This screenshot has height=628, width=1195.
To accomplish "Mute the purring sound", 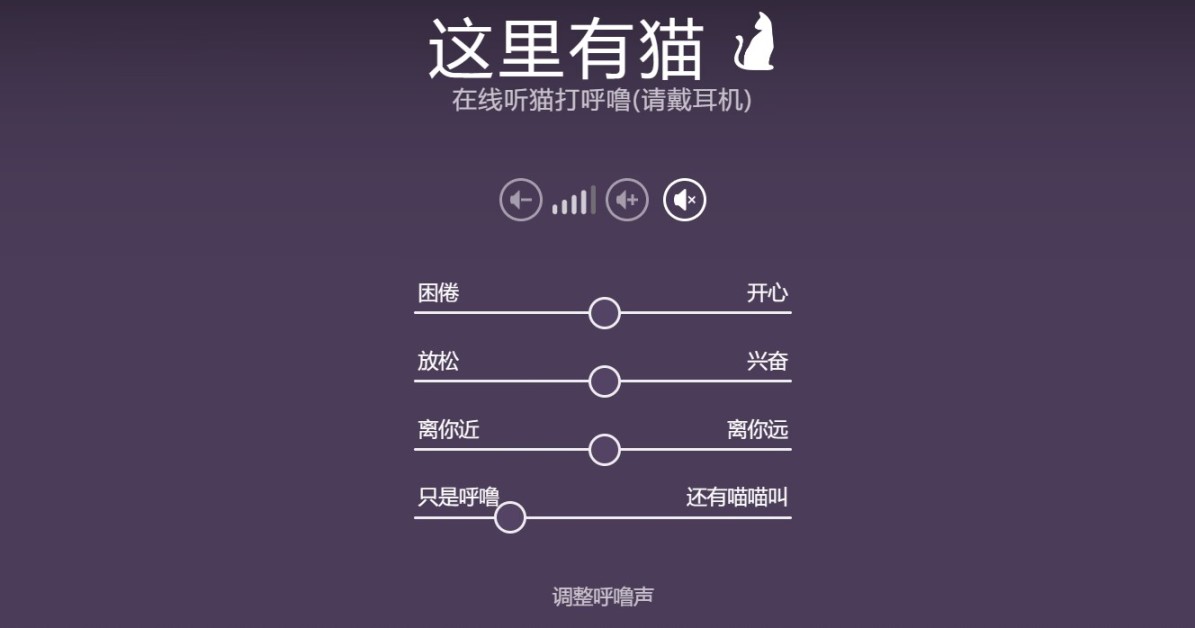I will point(685,200).
